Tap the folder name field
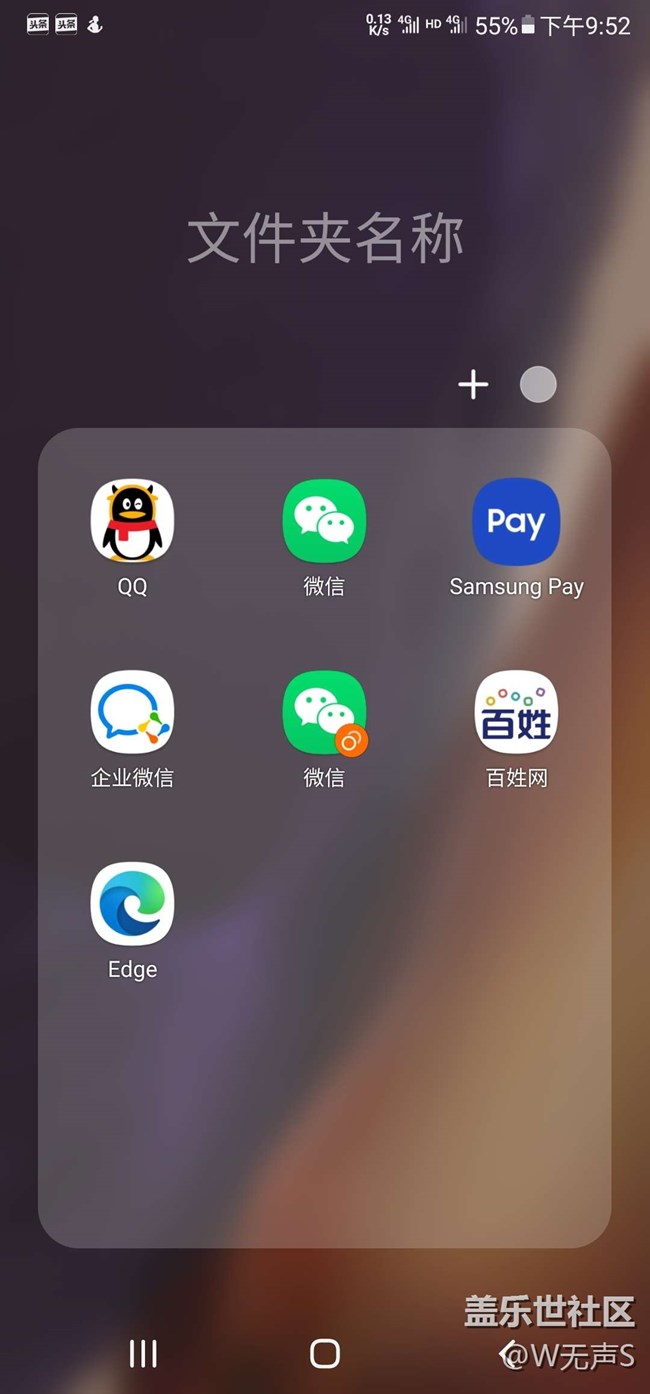 325,239
